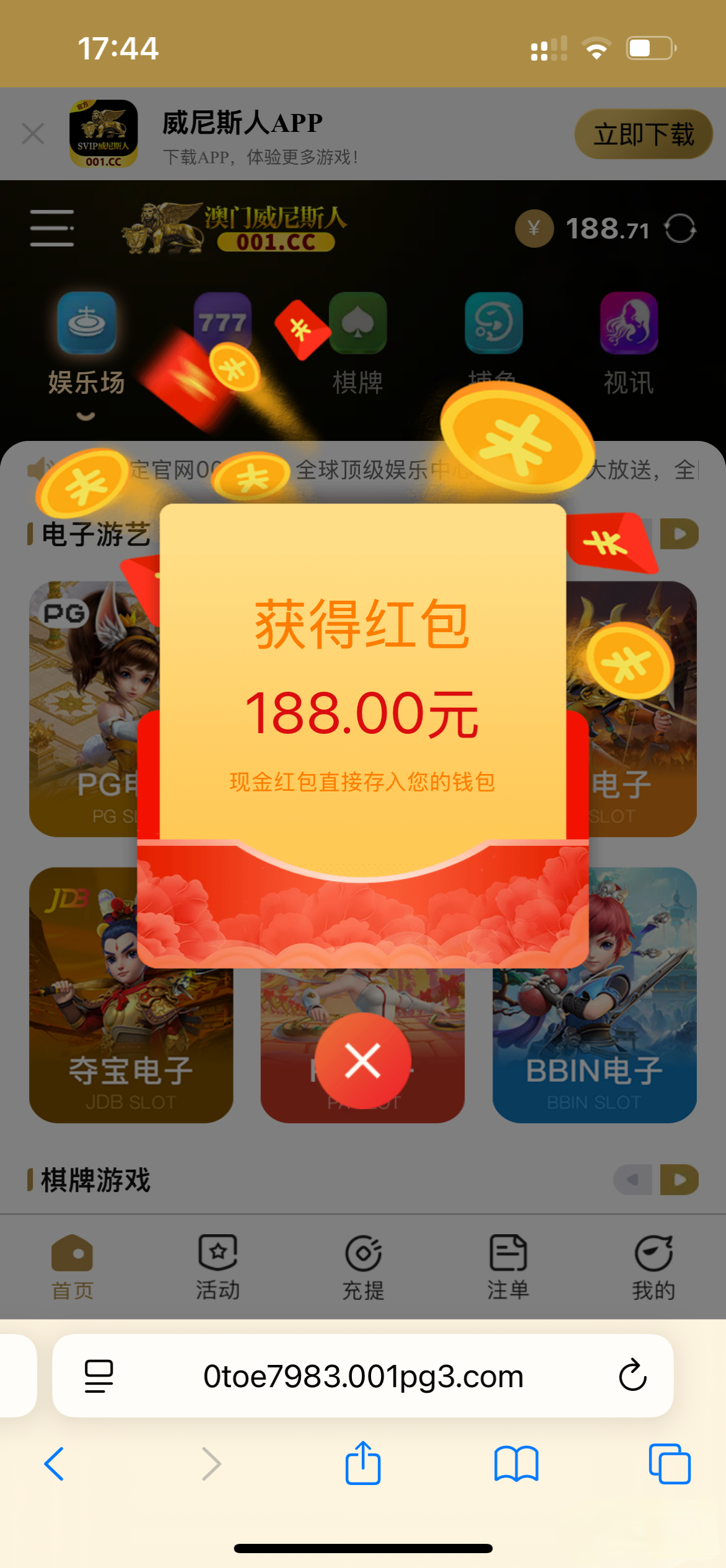
Task: Dismiss the app download banner
Action: click(33, 133)
